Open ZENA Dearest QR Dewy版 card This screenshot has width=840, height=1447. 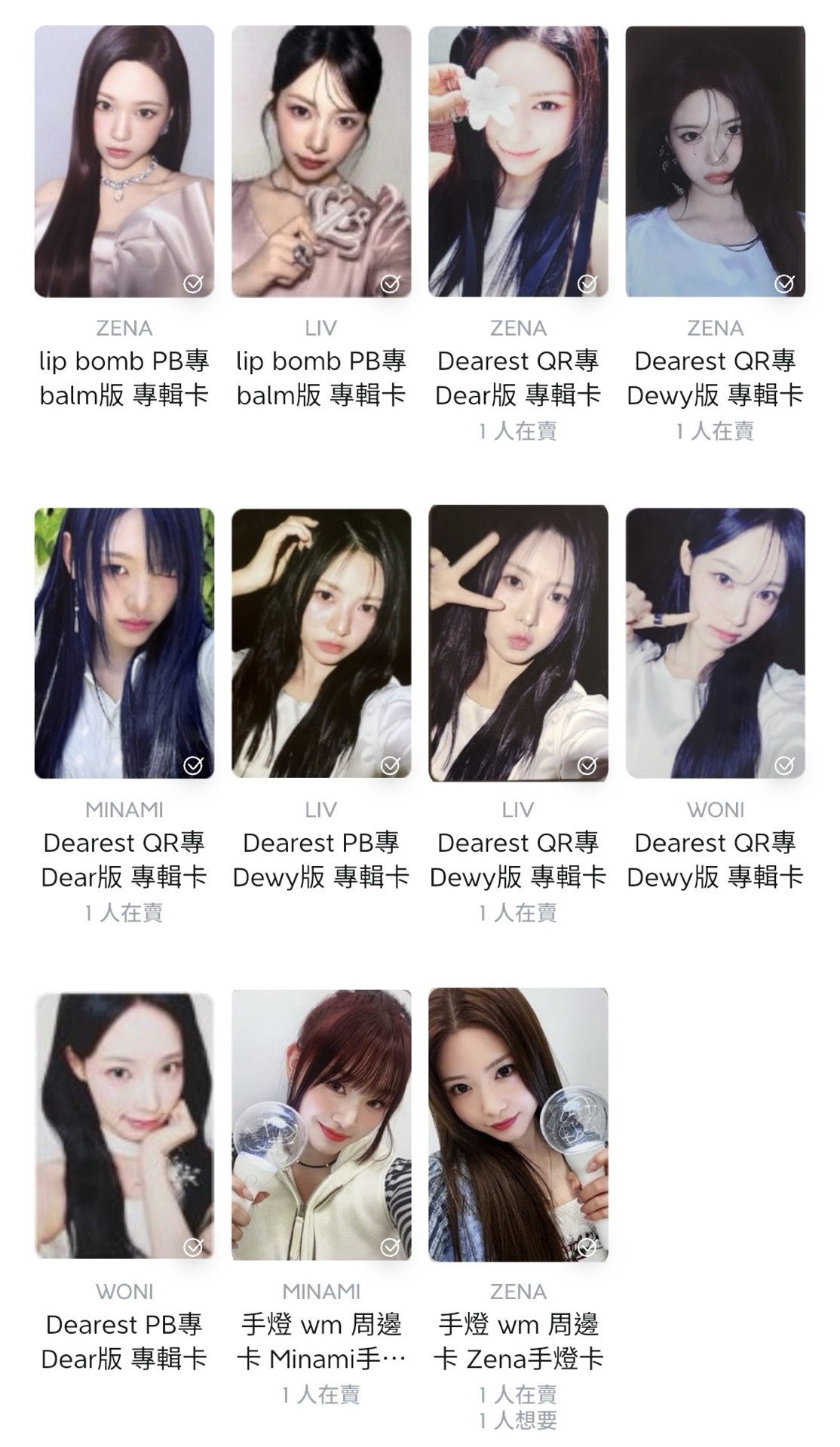pyautogui.click(x=715, y=161)
